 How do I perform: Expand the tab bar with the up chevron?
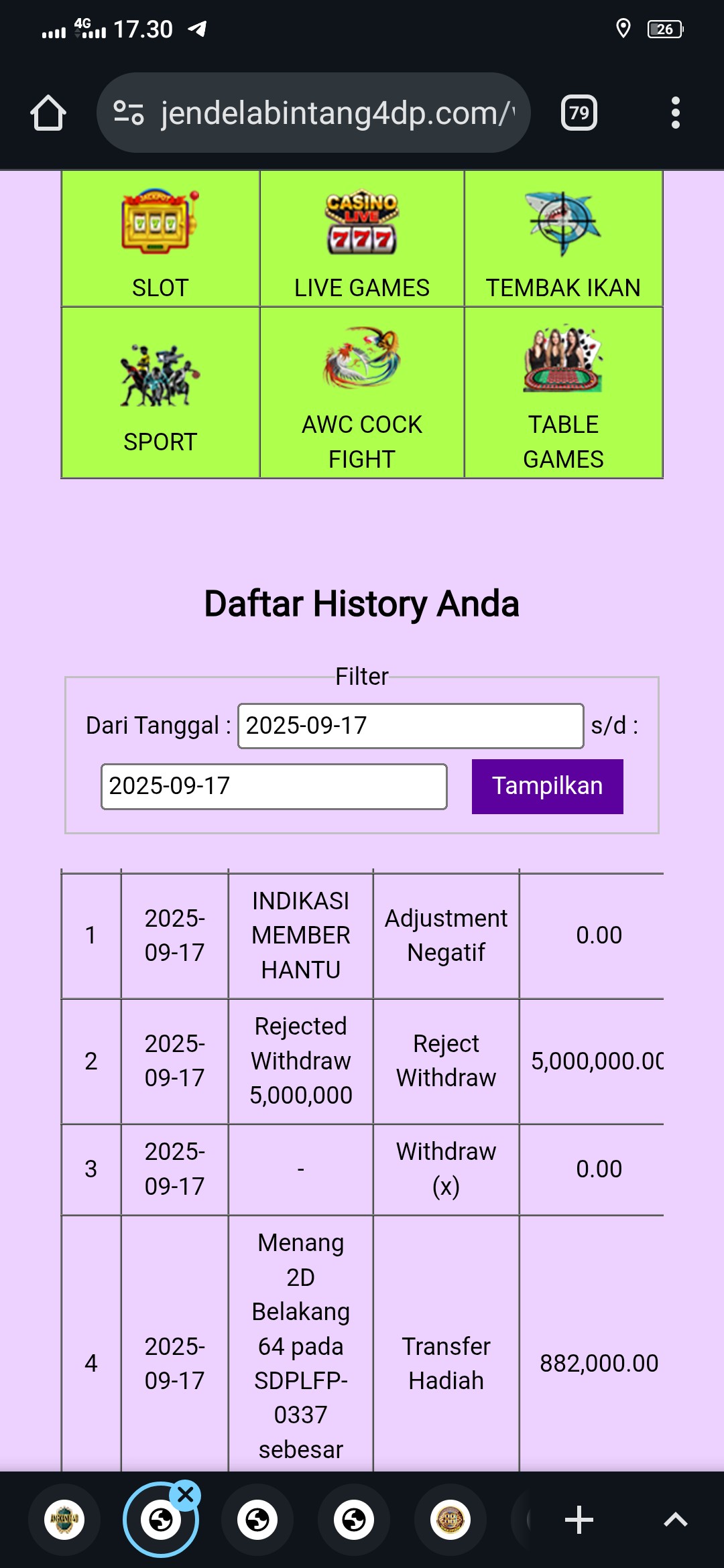click(x=675, y=1520)
